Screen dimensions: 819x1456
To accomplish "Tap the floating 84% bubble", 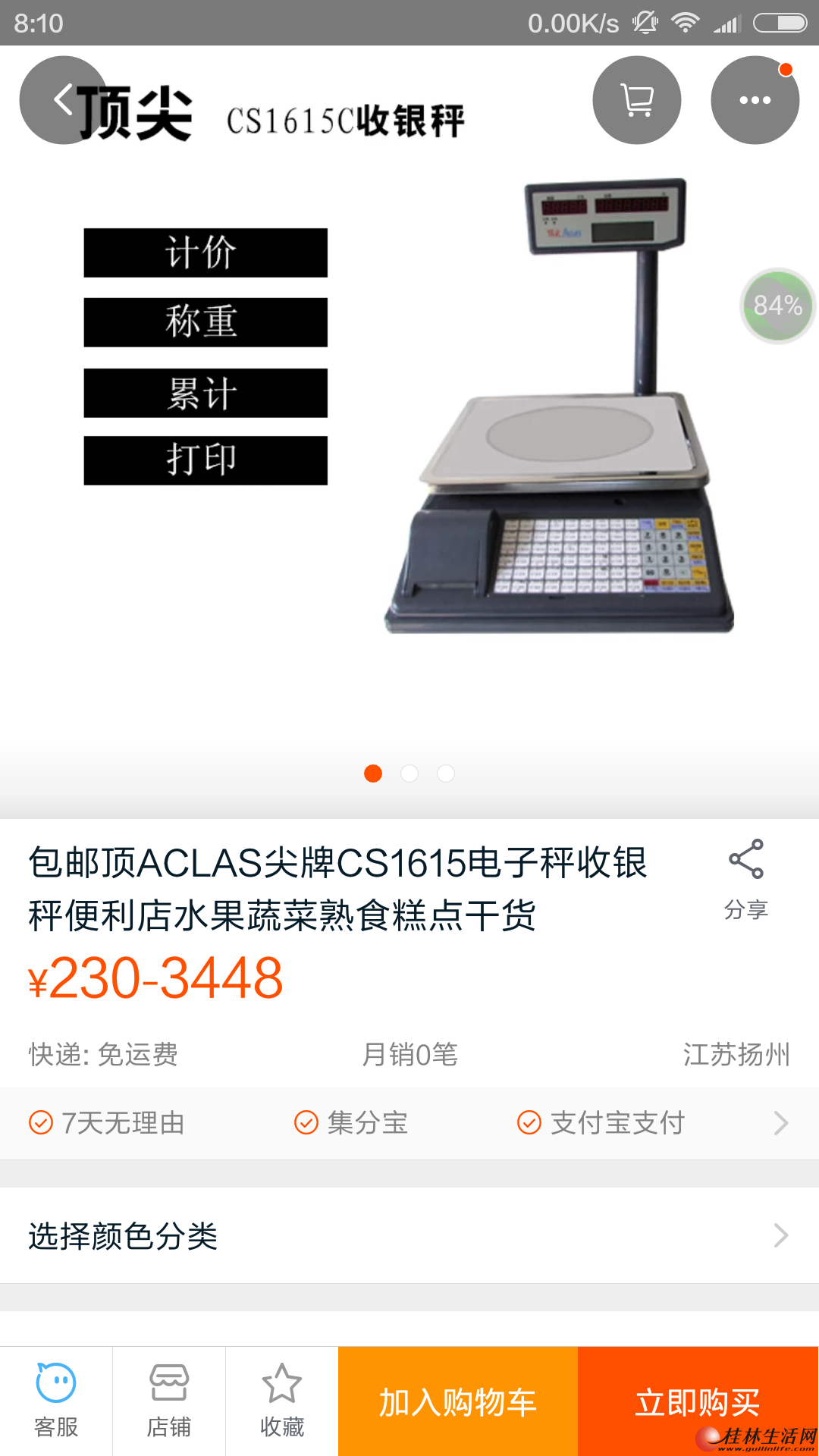I will [x=778, y=306].
